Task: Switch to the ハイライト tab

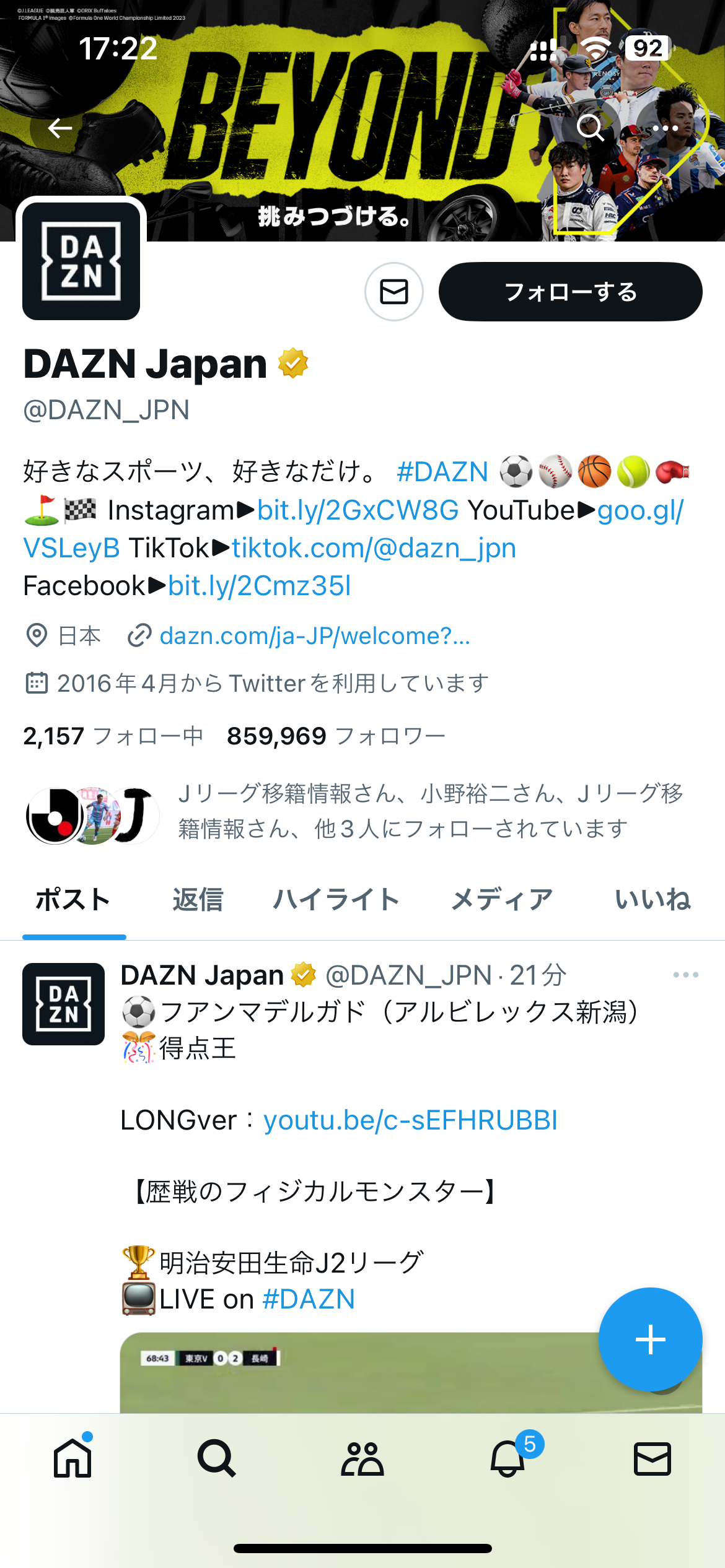Action: coord(336,900)
